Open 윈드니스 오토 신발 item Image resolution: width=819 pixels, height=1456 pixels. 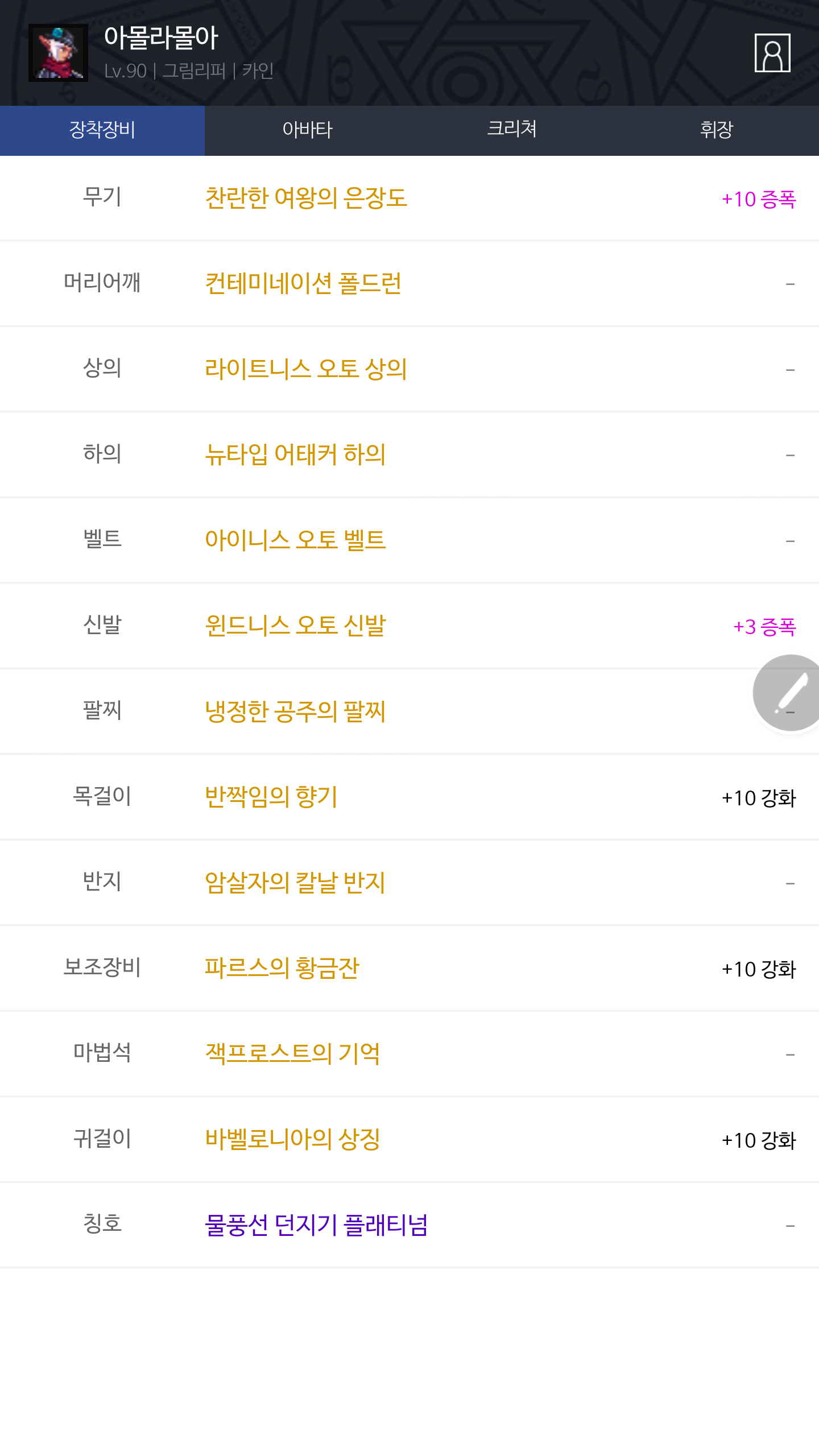pos(295,626)
